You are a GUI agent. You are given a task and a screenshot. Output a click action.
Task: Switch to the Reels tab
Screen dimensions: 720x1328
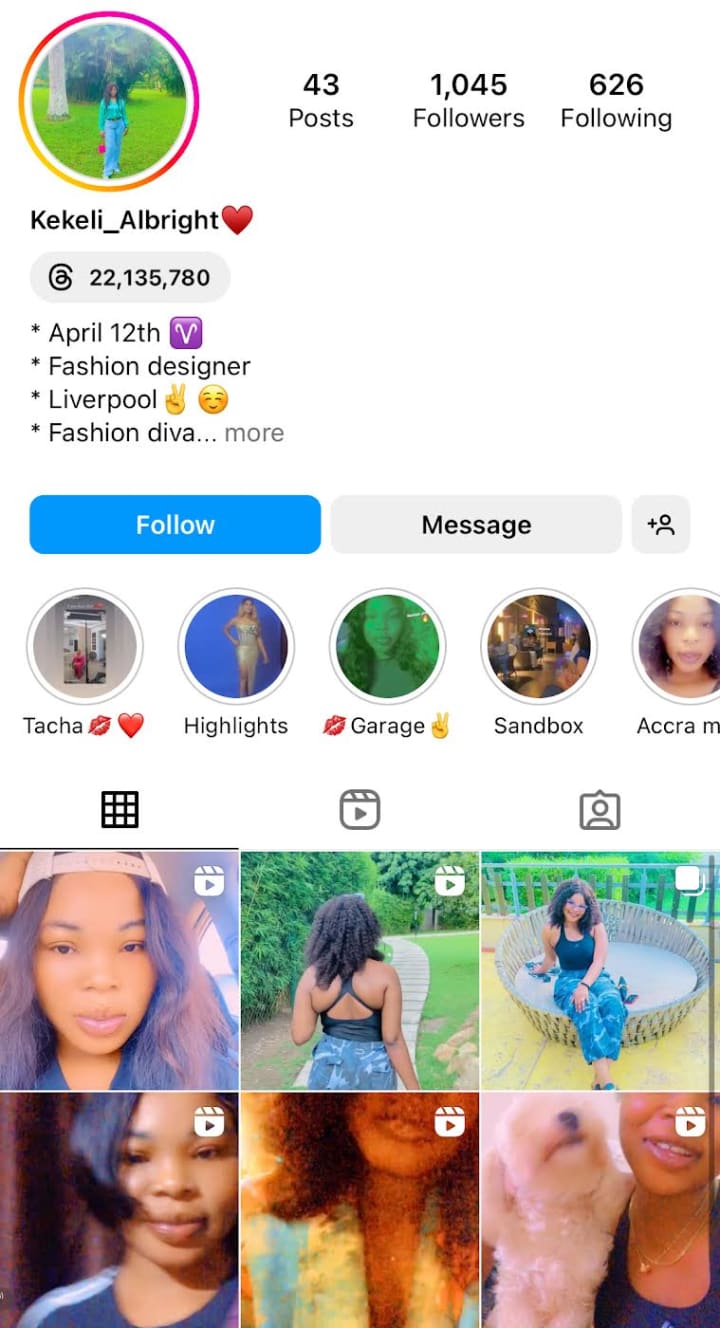[360, 809]
